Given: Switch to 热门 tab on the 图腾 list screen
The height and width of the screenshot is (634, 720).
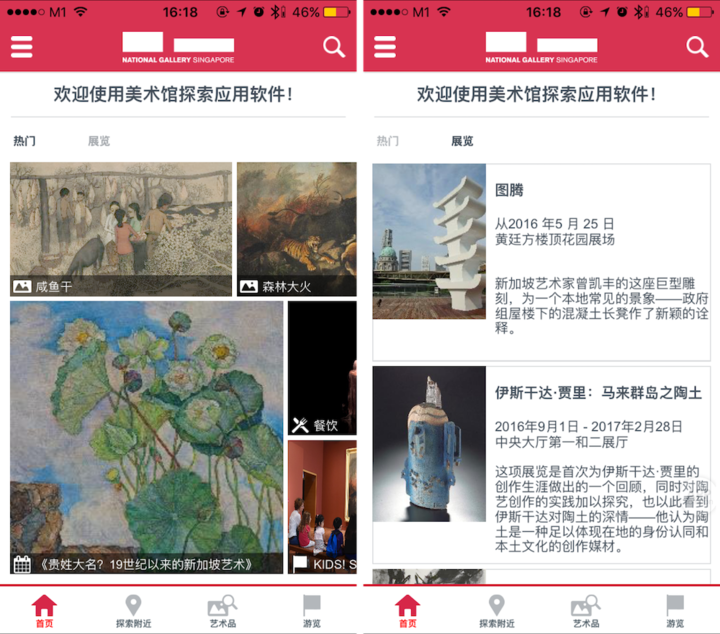Looking at the screenshot, I should (x=387, y=142).
